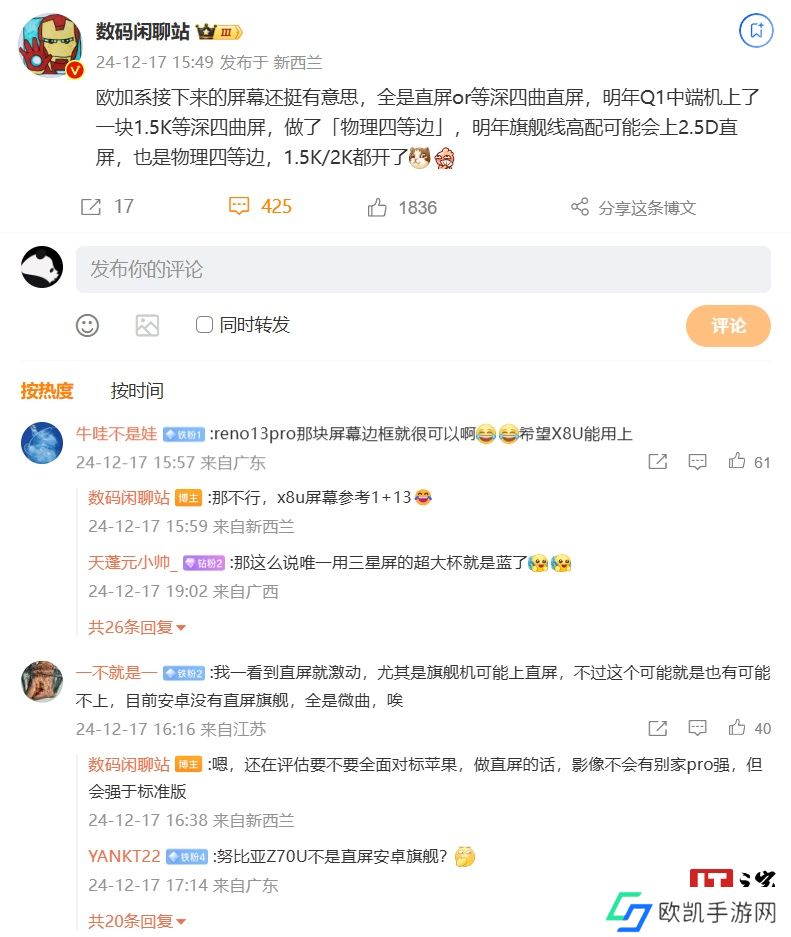This screenshot has width=791, height=937.
Task: Expand 共20条回复 replies
Action: (x=137, y=921)
